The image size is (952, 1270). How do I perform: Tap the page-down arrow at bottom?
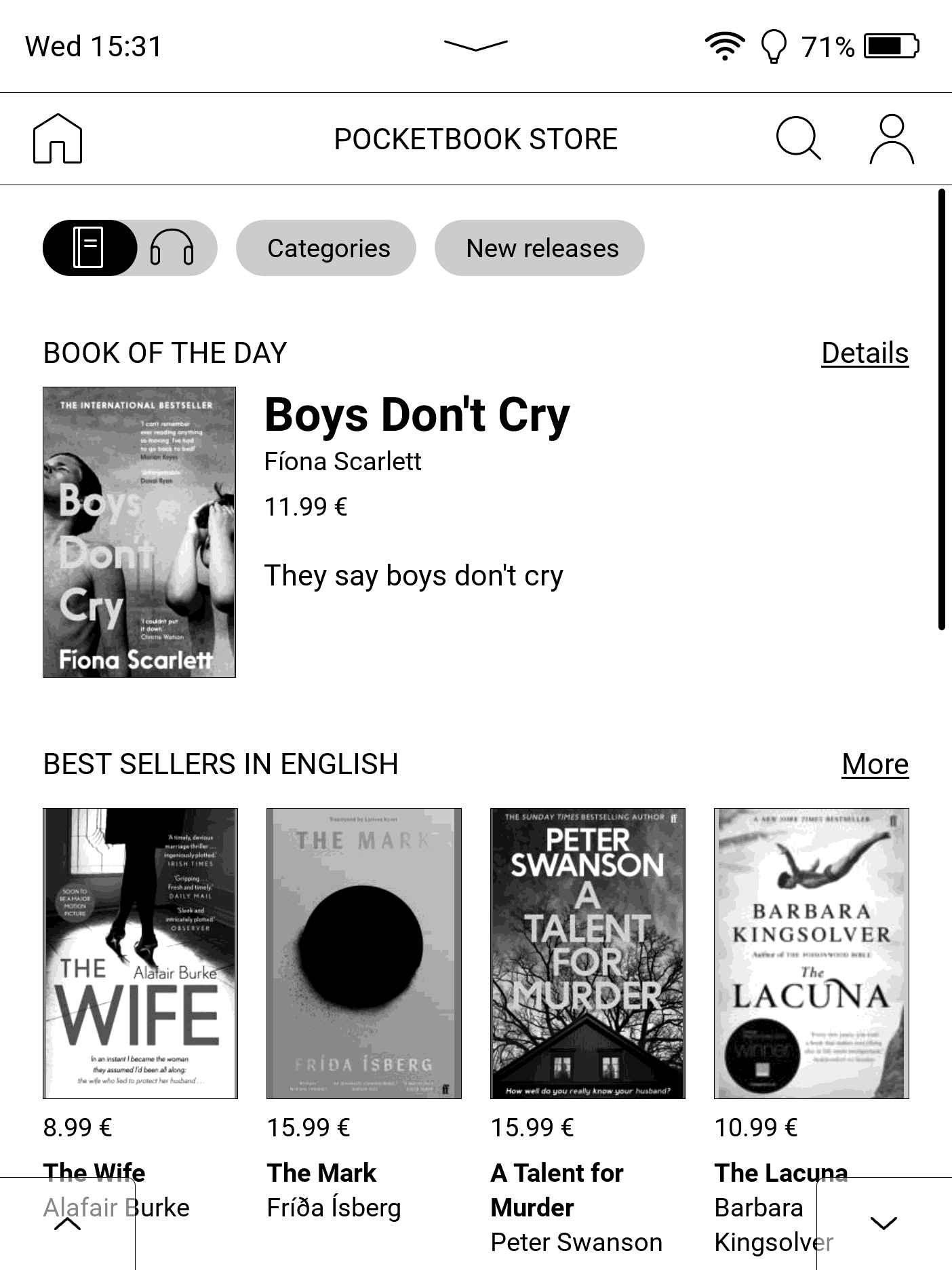click(x=884, y=1224)
